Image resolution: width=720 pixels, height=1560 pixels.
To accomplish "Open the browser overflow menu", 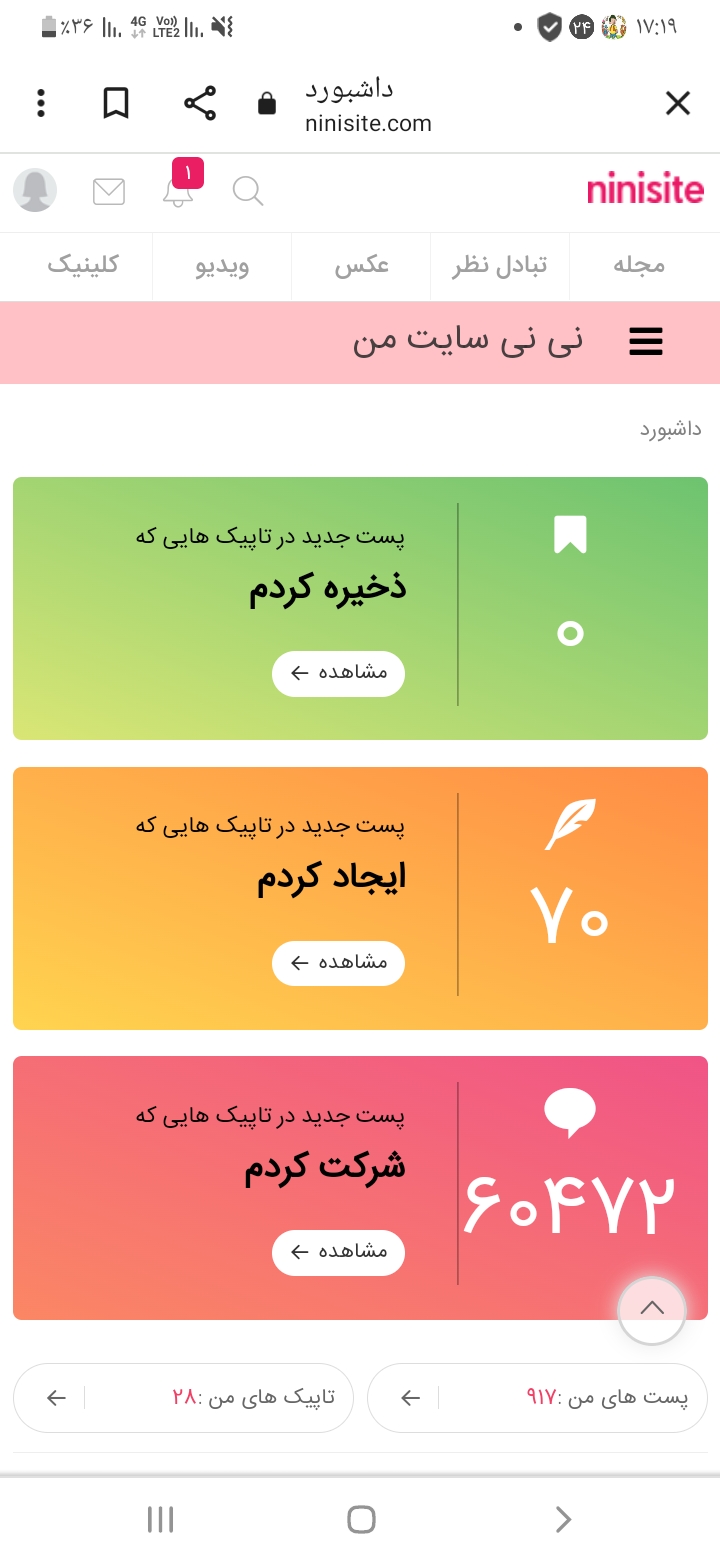I will (x=41, y=103).
